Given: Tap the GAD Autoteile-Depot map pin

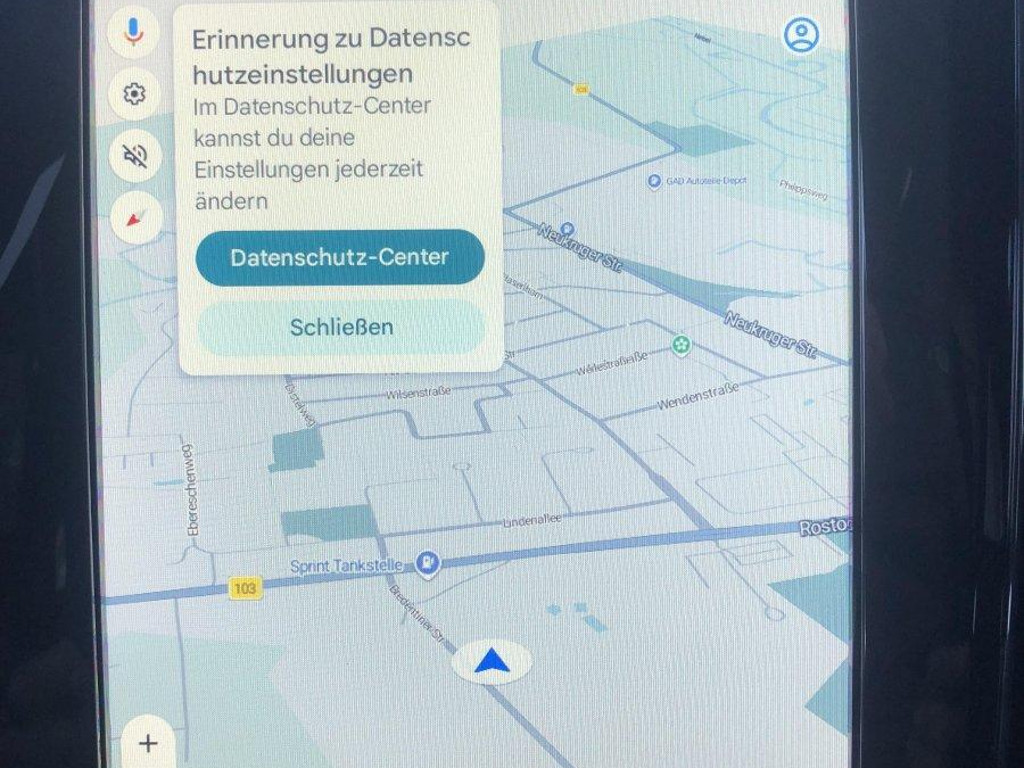Looking at the screenshot, I should point(654,181).
